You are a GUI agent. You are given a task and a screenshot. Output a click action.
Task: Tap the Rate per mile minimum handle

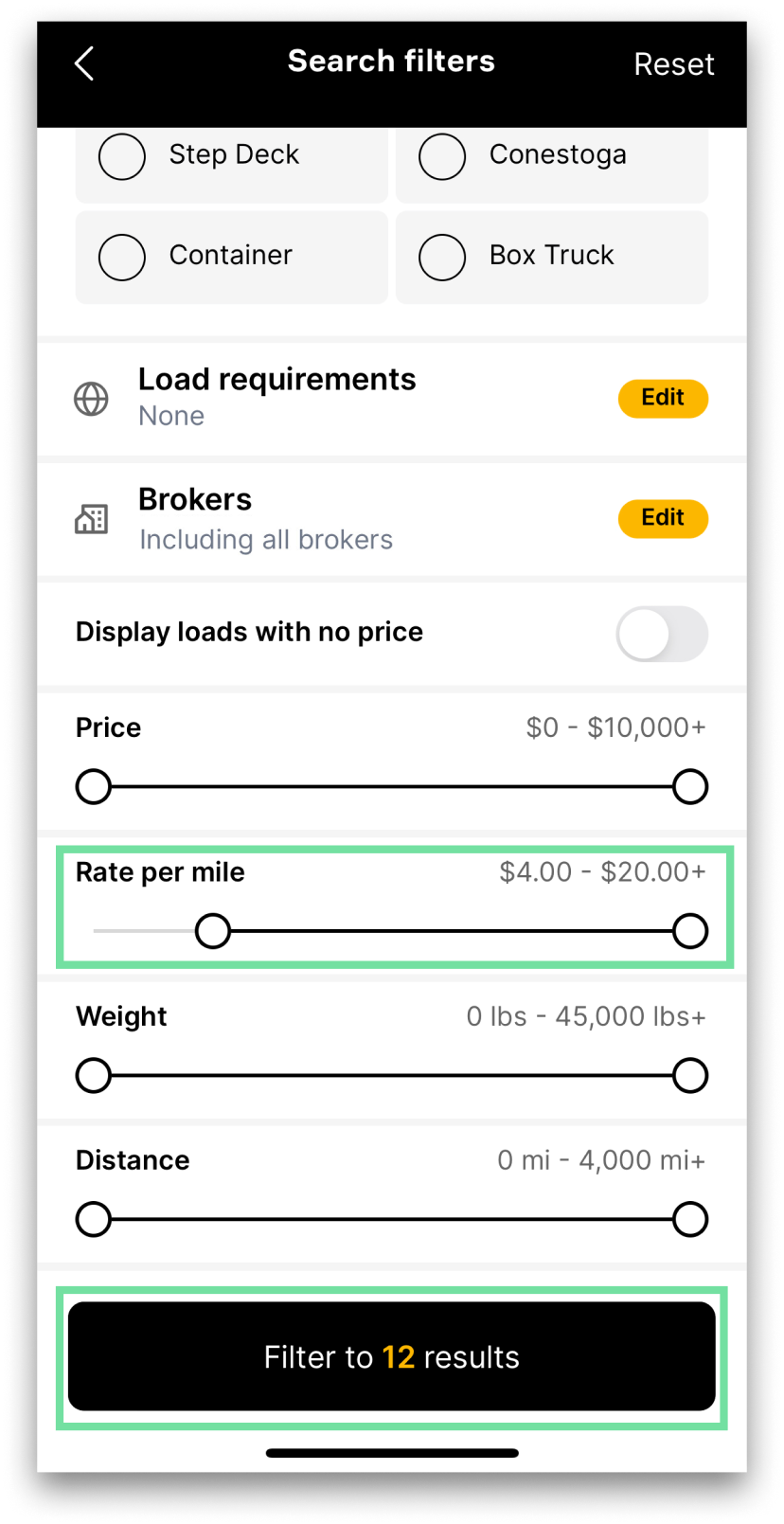(213, 931)
